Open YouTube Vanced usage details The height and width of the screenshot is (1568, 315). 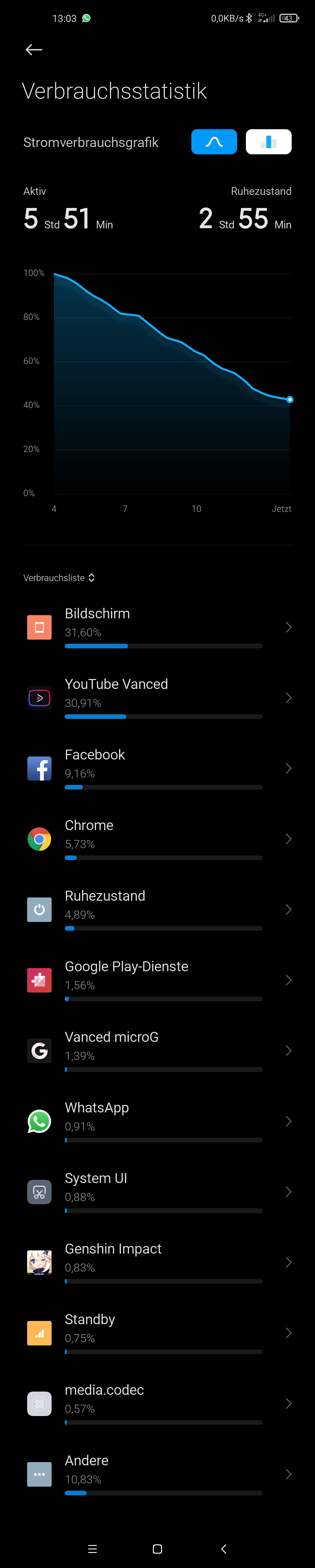(x=157, y=698)
